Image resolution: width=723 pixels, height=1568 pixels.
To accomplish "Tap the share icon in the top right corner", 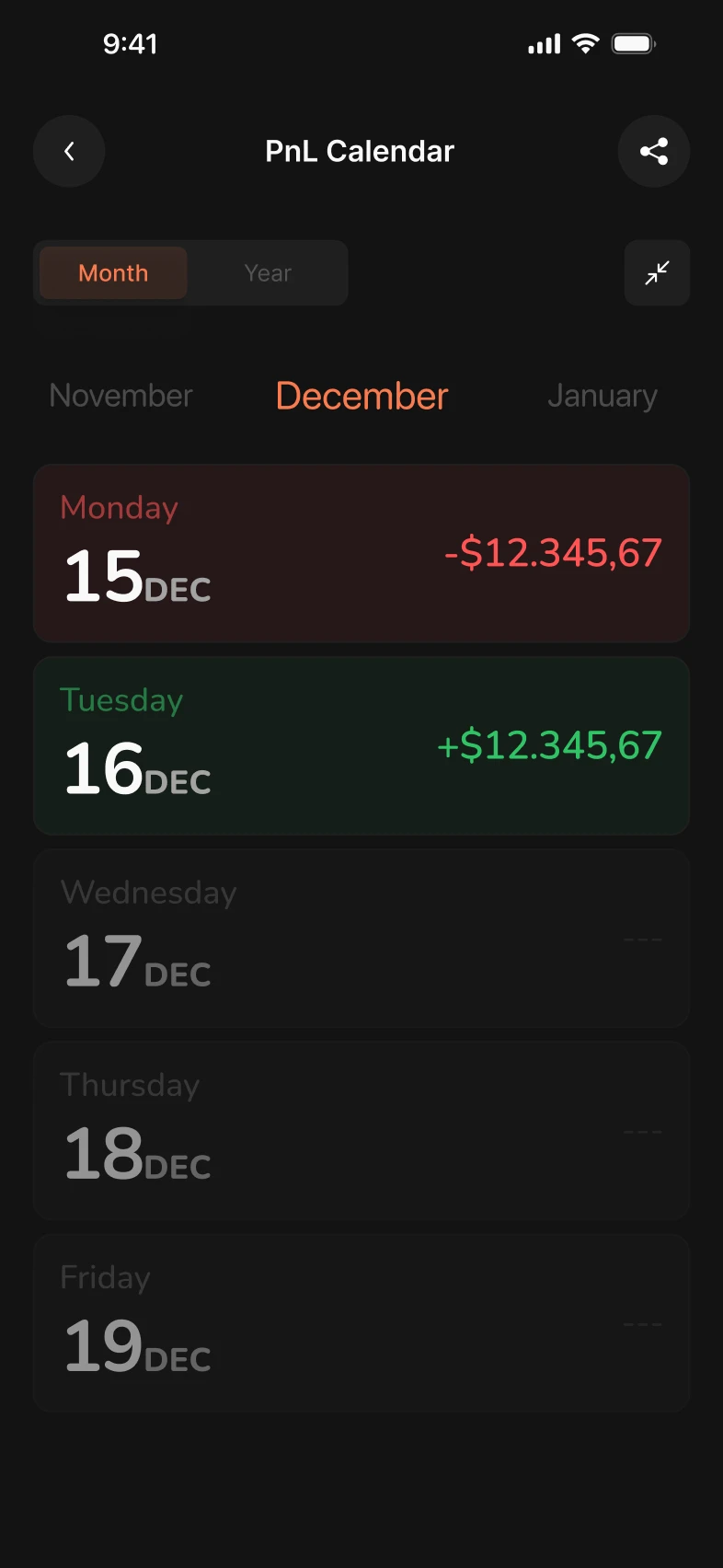I will (x=654, y=151).
